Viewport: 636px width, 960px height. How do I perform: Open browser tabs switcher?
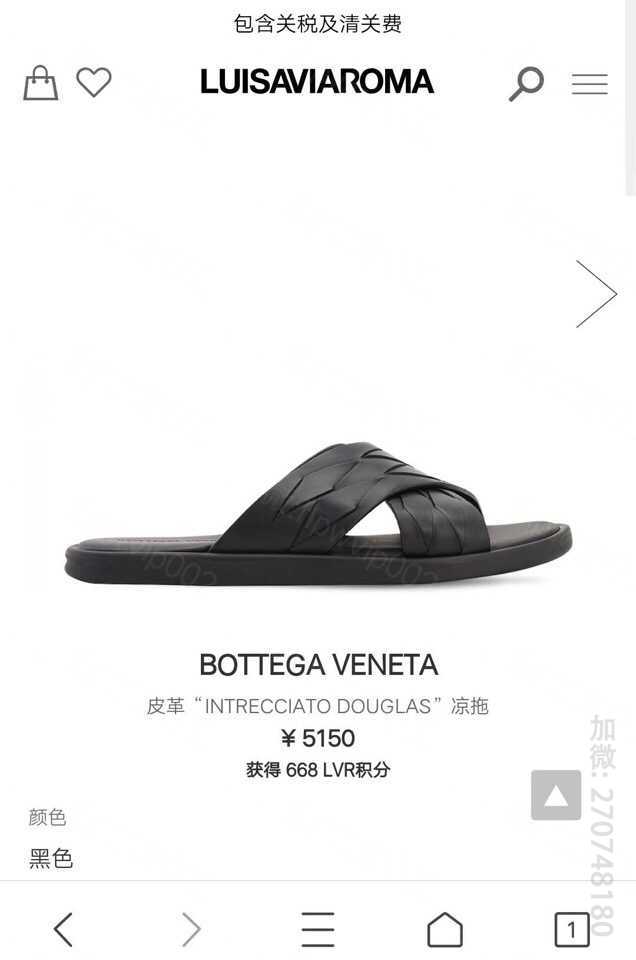pyautogui.click(x=571, y=929)
